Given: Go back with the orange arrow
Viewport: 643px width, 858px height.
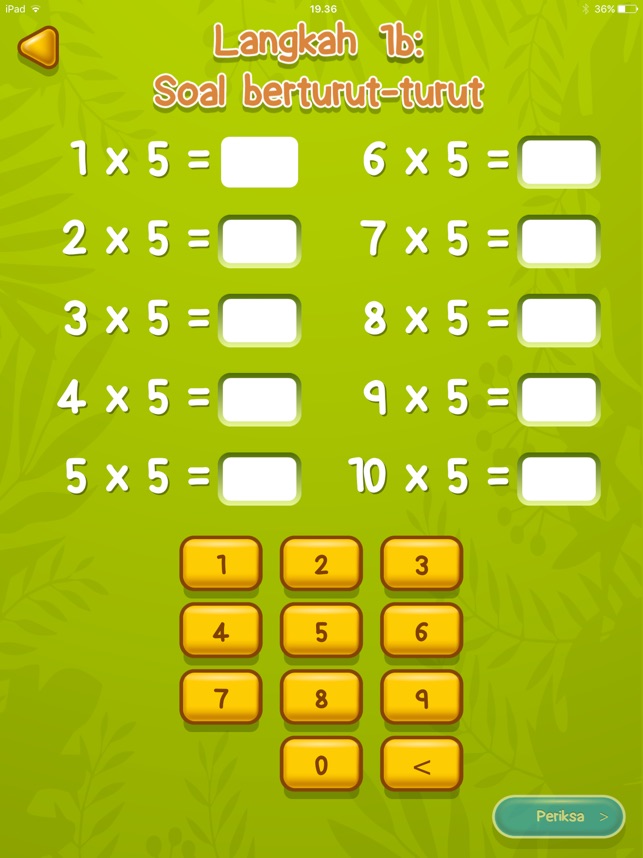Looking at the screenshot, I should point(38,47).
